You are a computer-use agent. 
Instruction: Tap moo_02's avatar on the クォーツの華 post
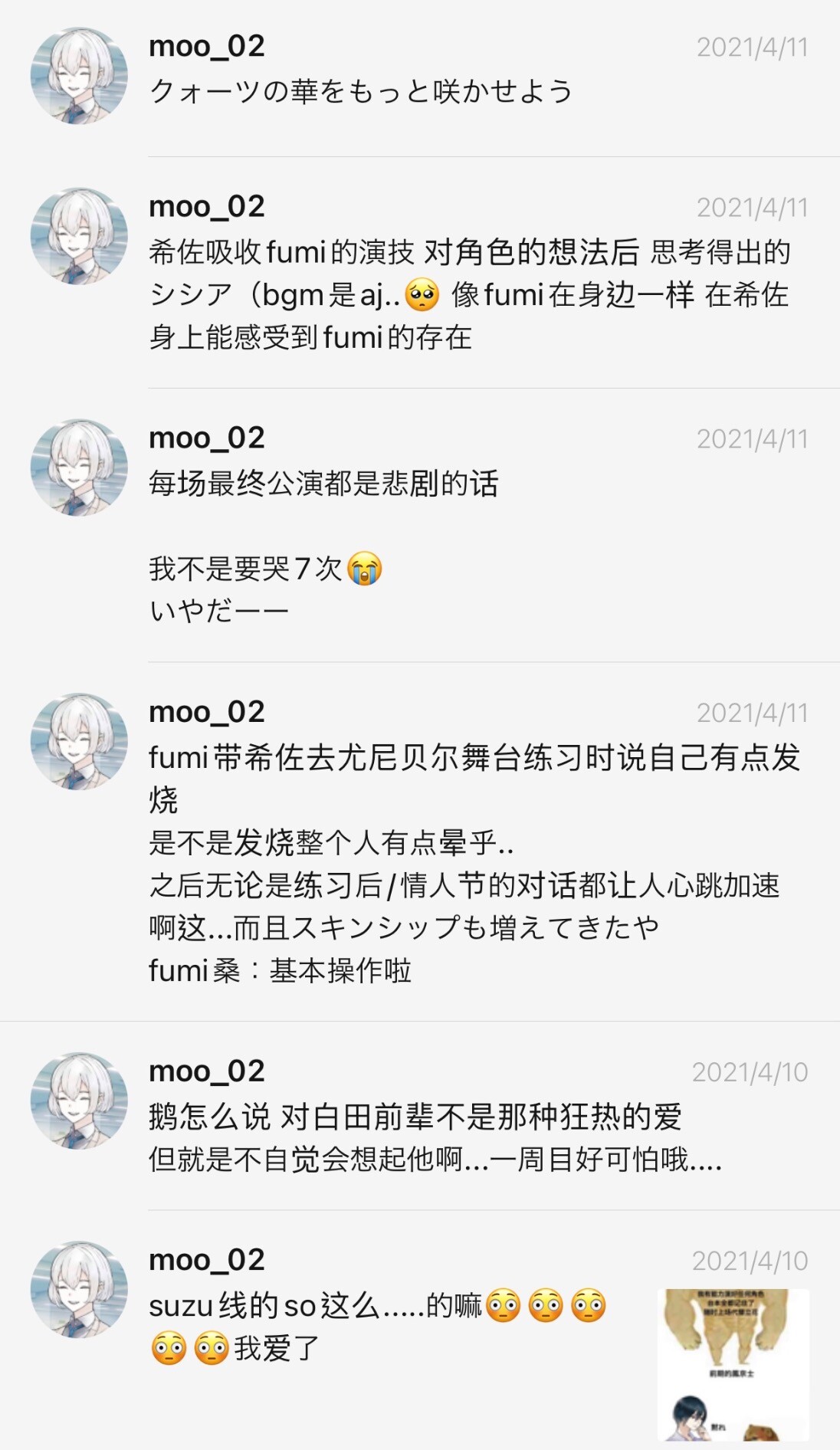tap(79, 76)
